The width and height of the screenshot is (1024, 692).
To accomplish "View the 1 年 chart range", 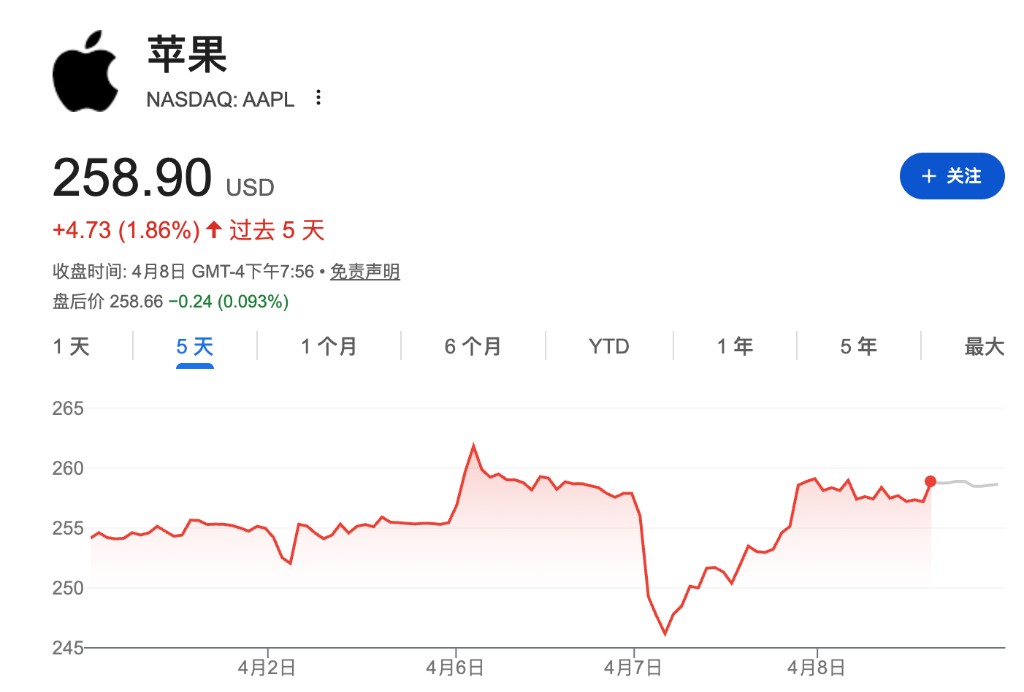I will [735, 347].
